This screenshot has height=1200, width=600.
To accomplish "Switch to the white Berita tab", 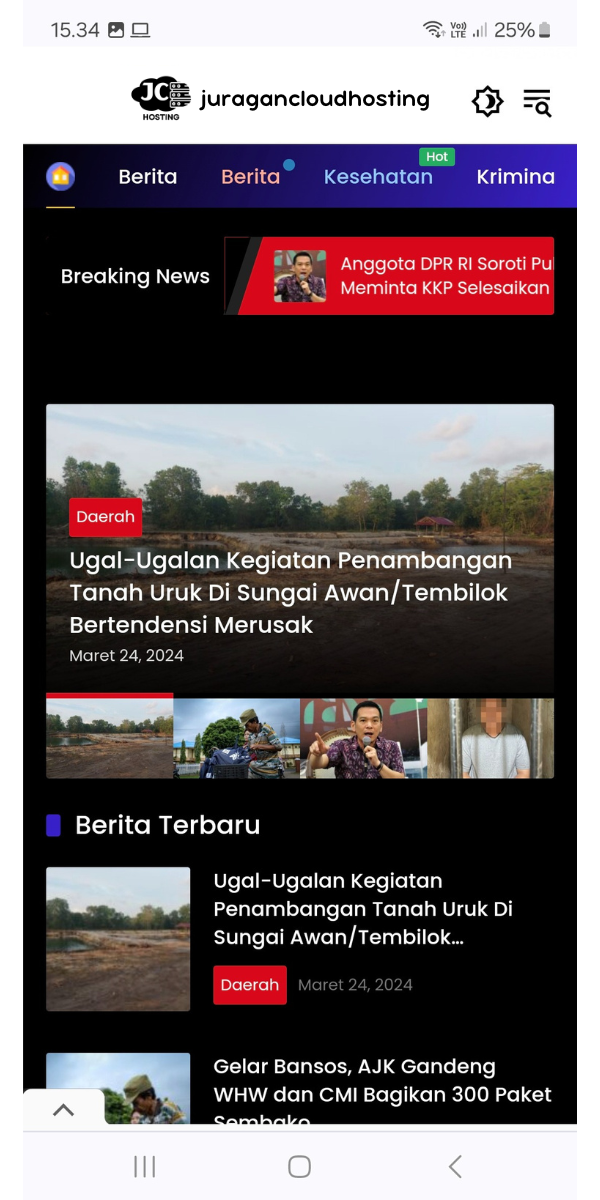I will tap(147, 177).
